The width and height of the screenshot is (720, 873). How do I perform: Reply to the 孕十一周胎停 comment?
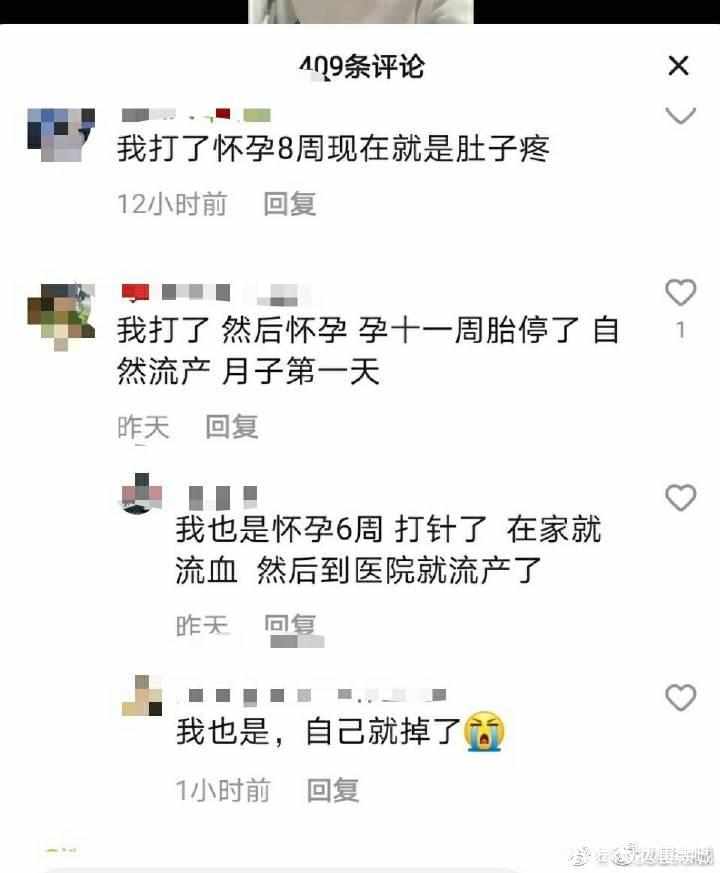click(232, 427)
